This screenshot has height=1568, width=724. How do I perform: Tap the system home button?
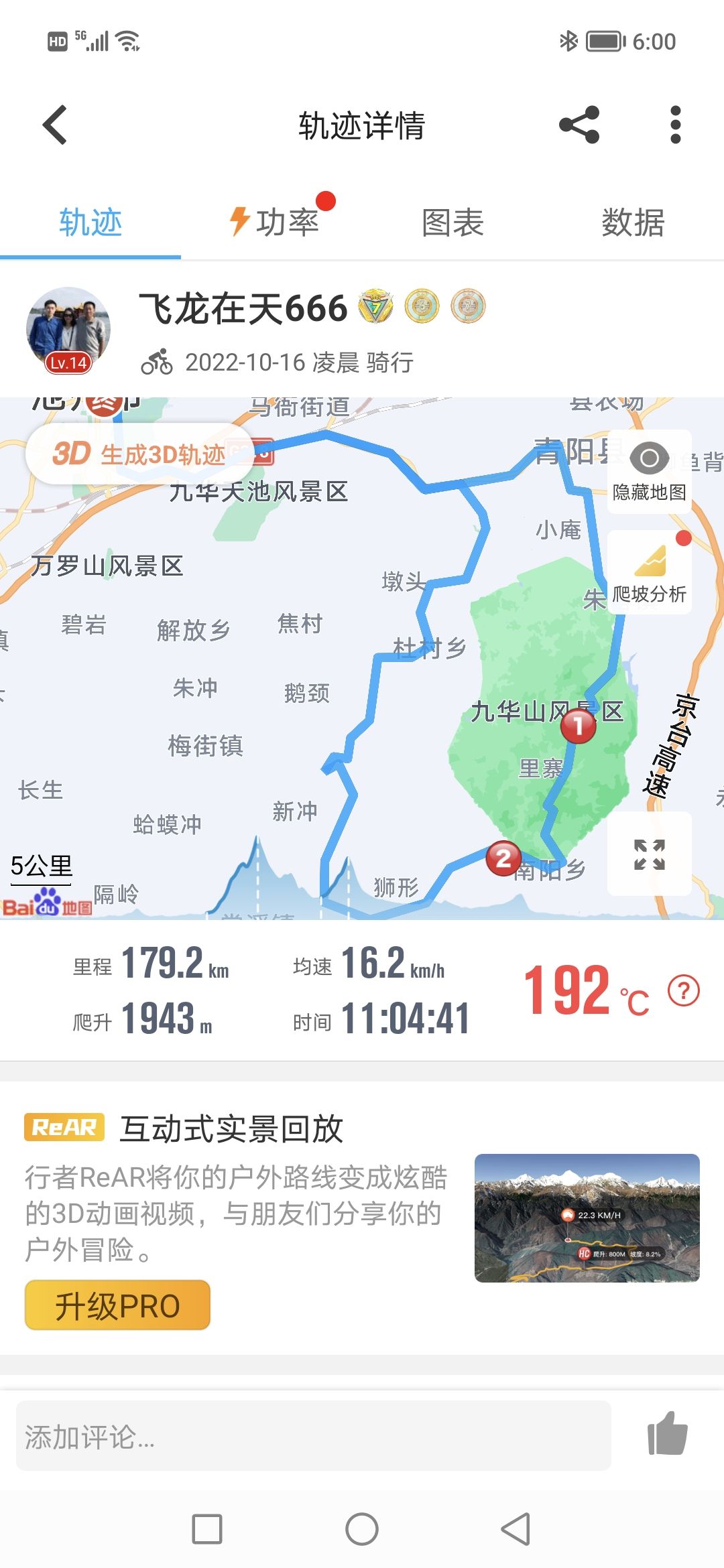362,1529
